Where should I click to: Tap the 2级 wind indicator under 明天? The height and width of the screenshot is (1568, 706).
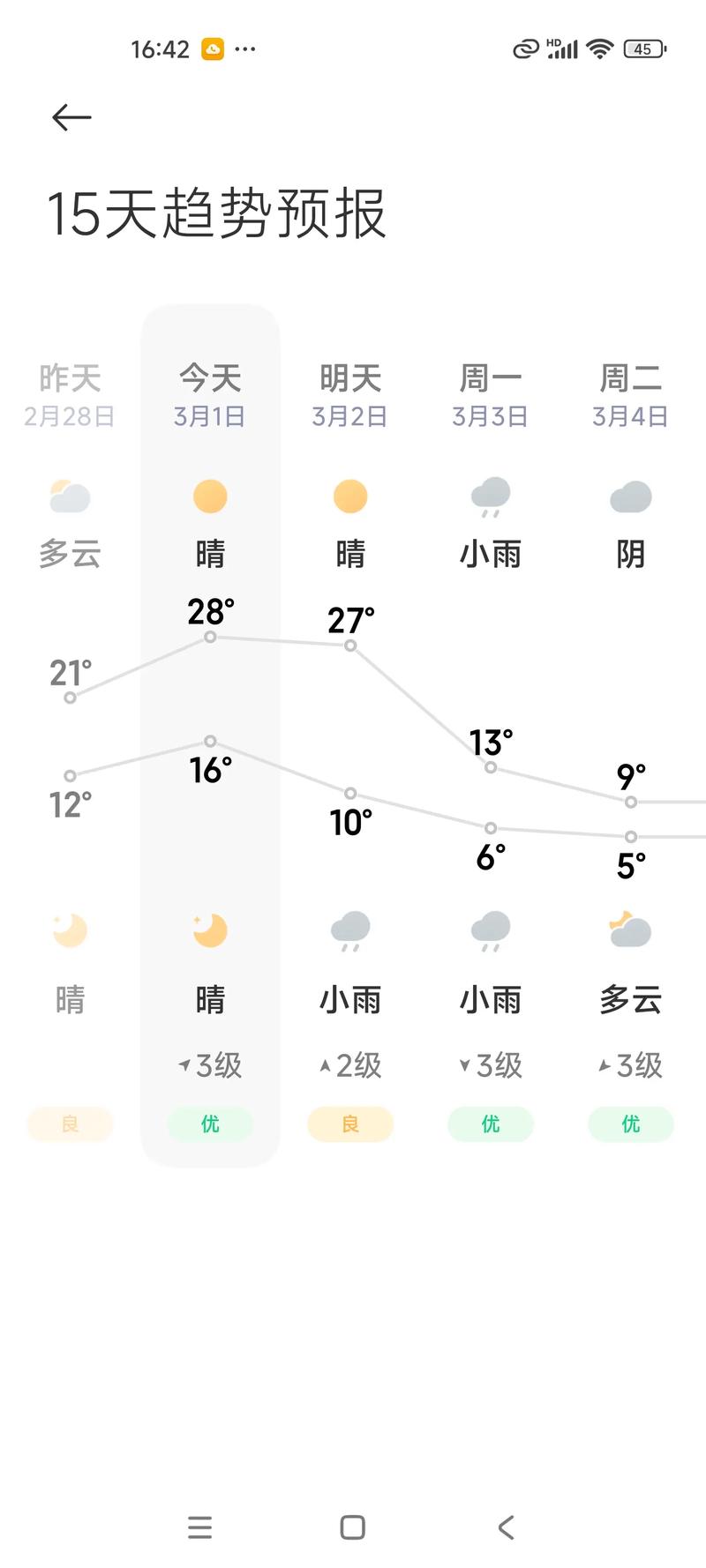pos(350,1065)
